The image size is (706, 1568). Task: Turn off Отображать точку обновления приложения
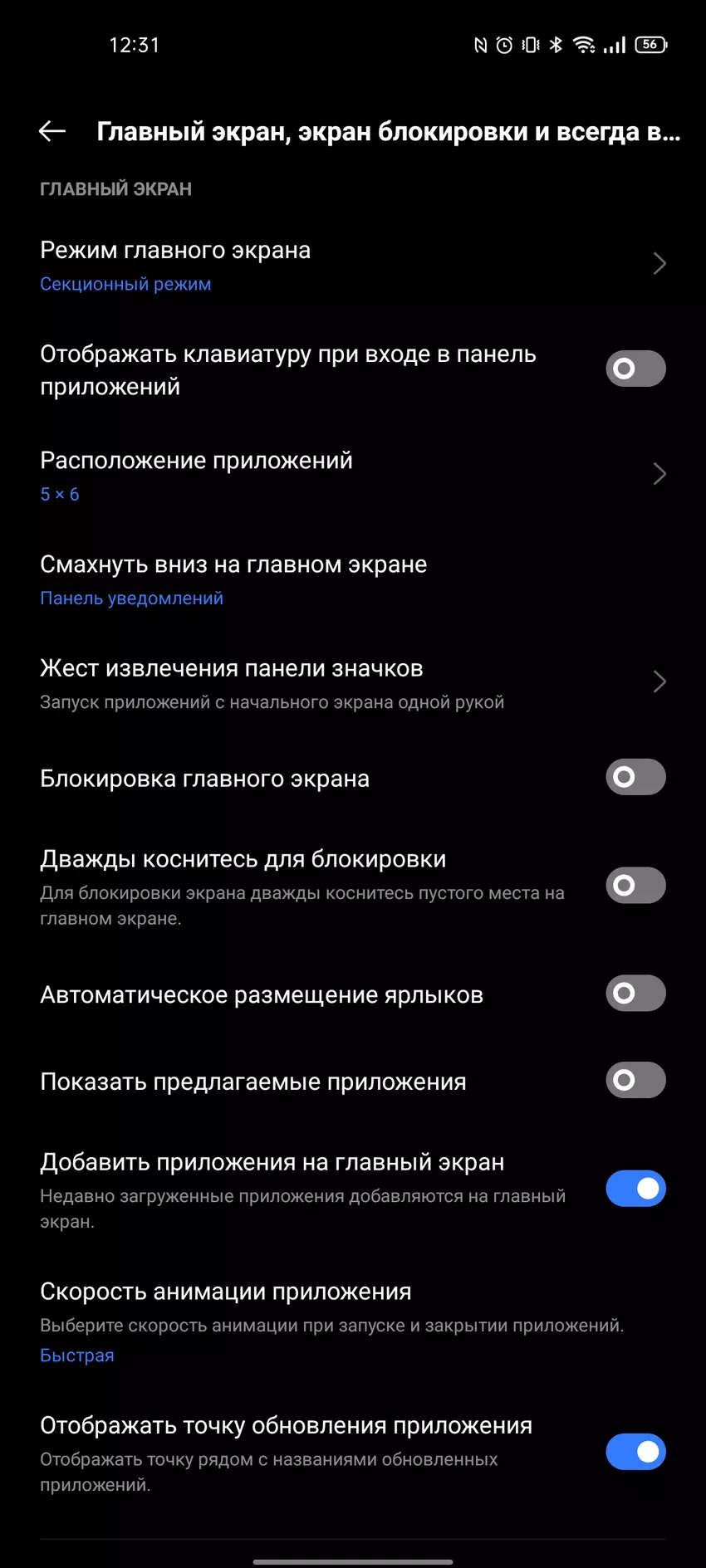coord(635,1452)
